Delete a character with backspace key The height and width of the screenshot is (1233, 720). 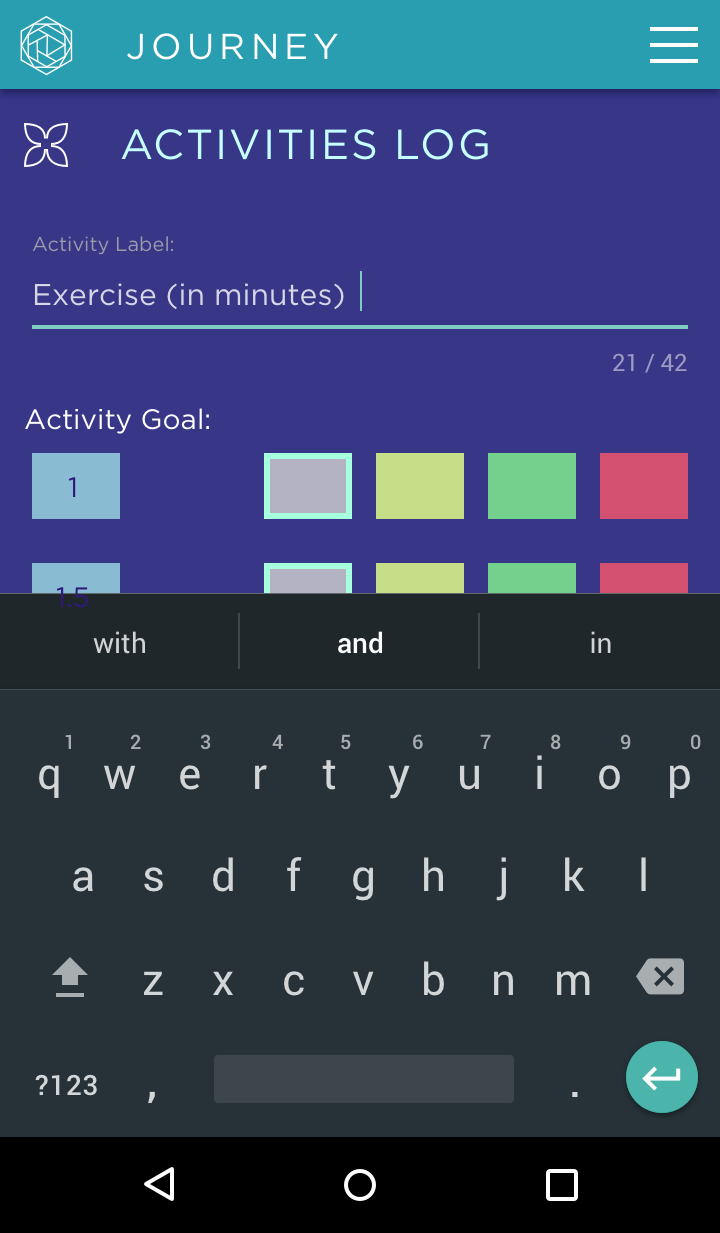(661, 977)
